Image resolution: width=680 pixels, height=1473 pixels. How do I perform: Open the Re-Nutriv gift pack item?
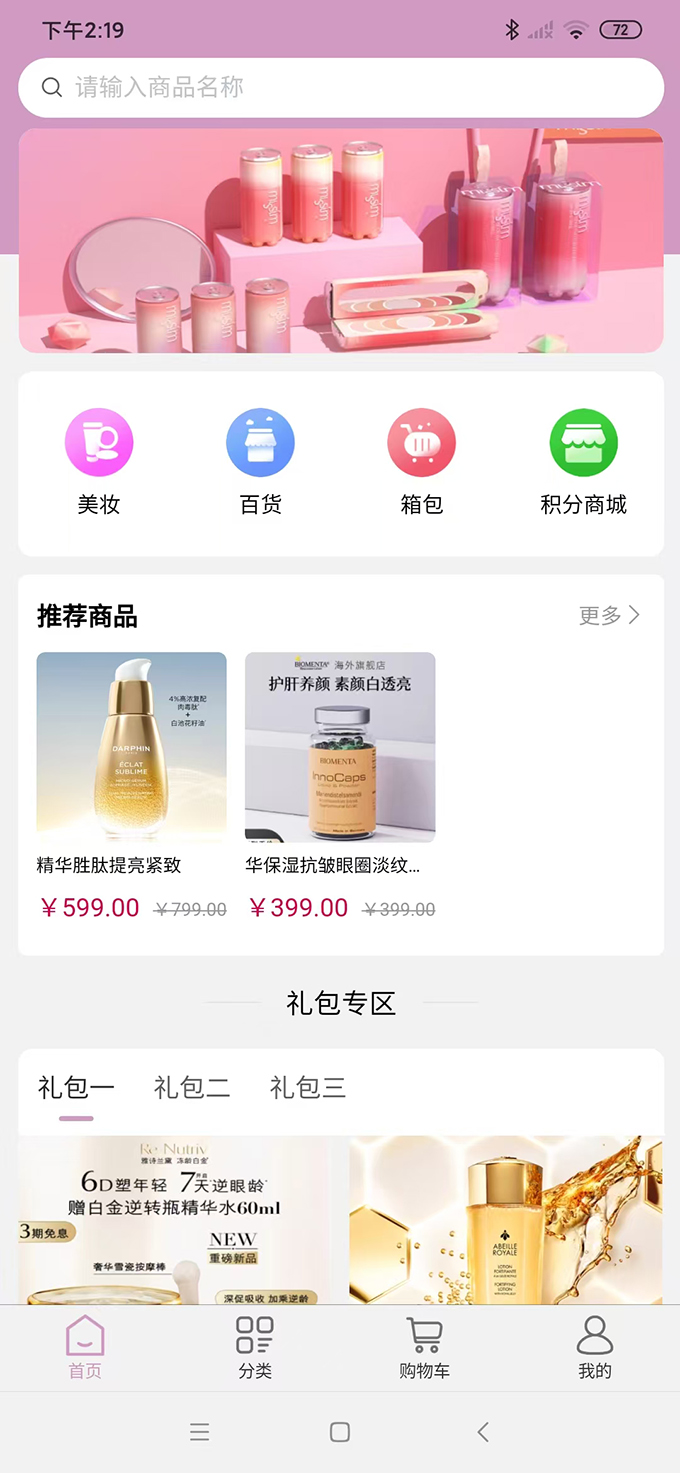(x=175, y=1220)
